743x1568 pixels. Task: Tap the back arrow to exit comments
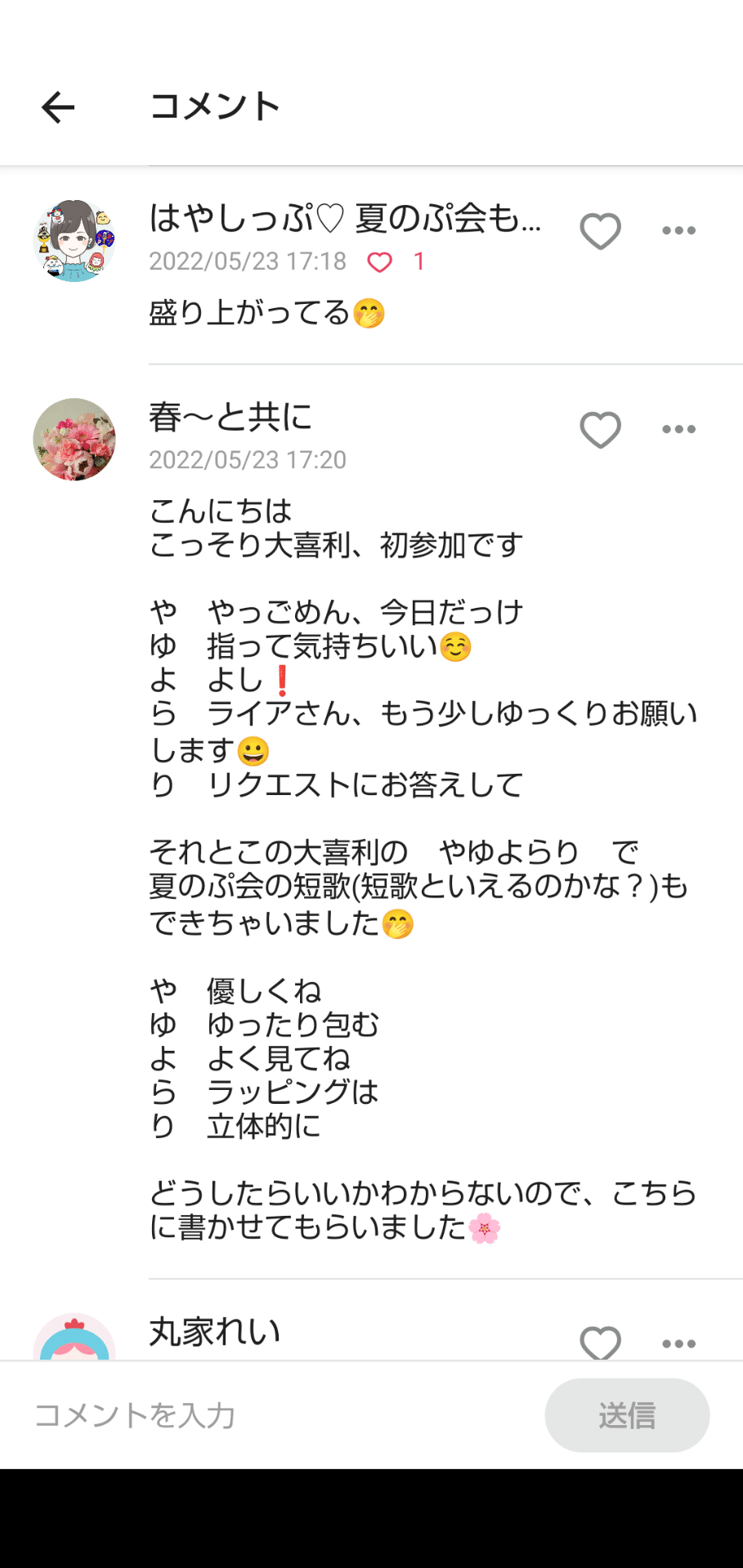pos(57,107)
